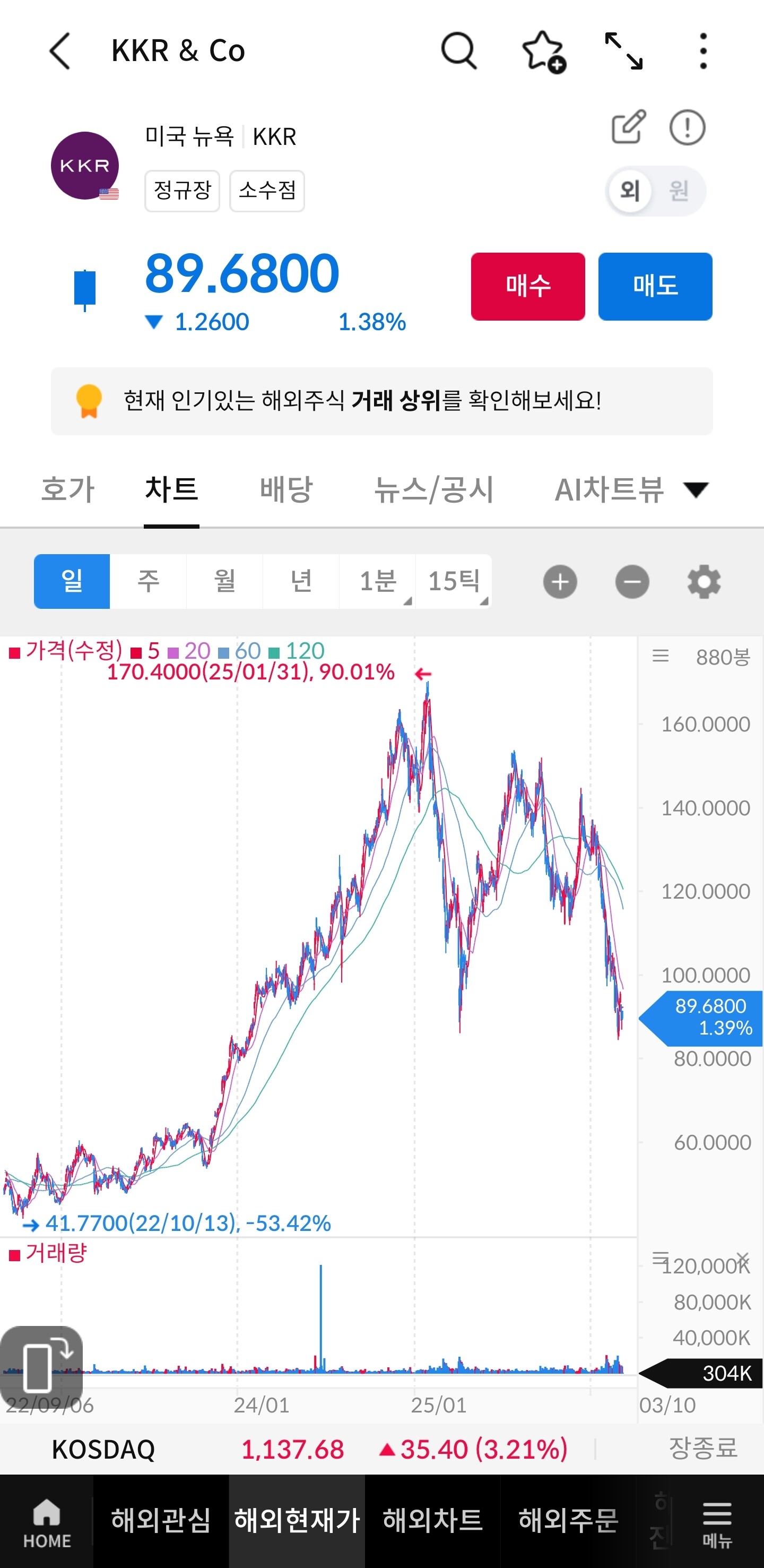This screenshot has width=764, height=1568.
Task: Open chart settings gear icon
Action: point(704,581)
